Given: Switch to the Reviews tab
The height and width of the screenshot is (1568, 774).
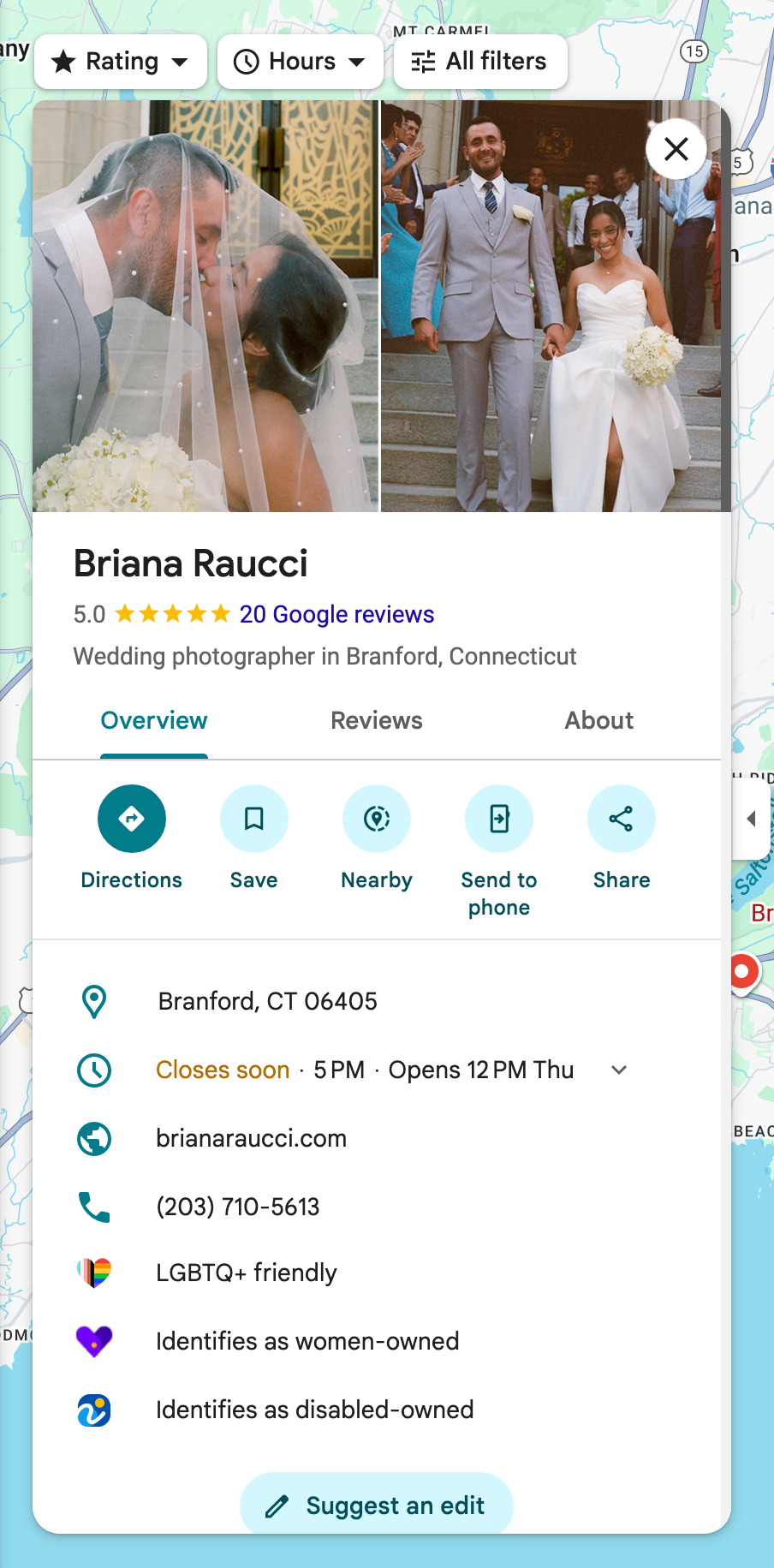Looking at the screenshot, I should [x=377, y=720].
